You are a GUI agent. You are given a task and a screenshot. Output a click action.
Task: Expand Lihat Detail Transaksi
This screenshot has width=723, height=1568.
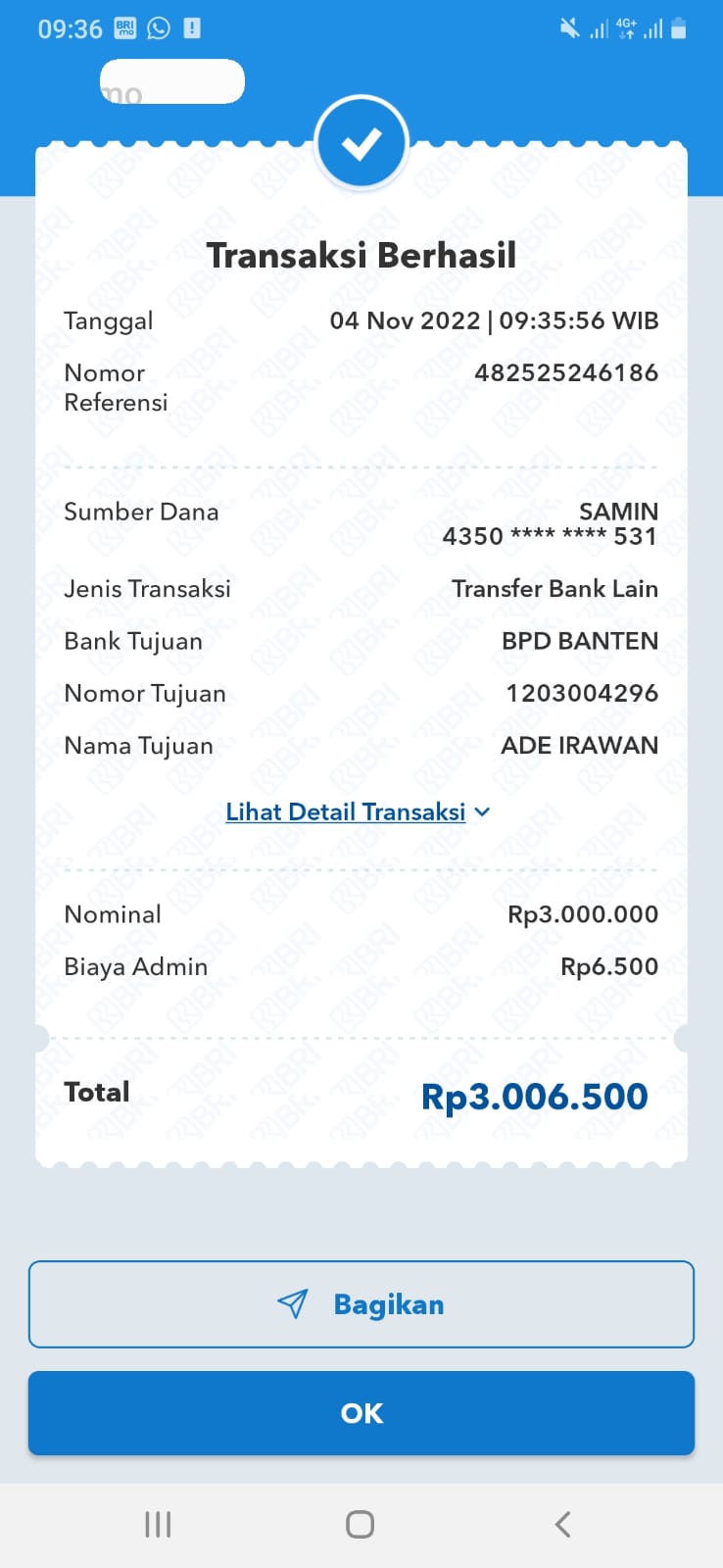[x=358, y=811]
